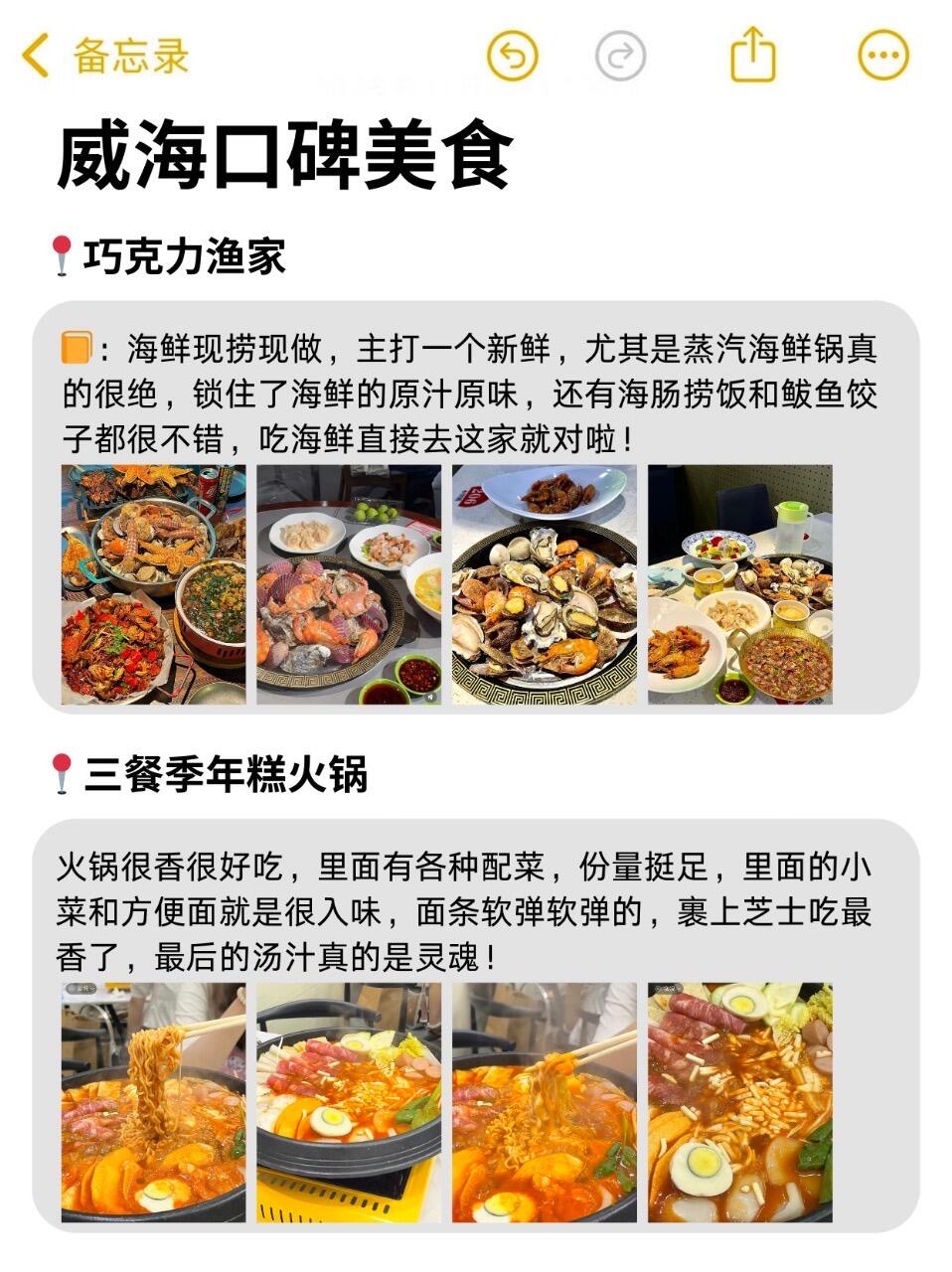The image size is (952, 1272).
Task: Open the more options menu
Action: pos(882,56)
